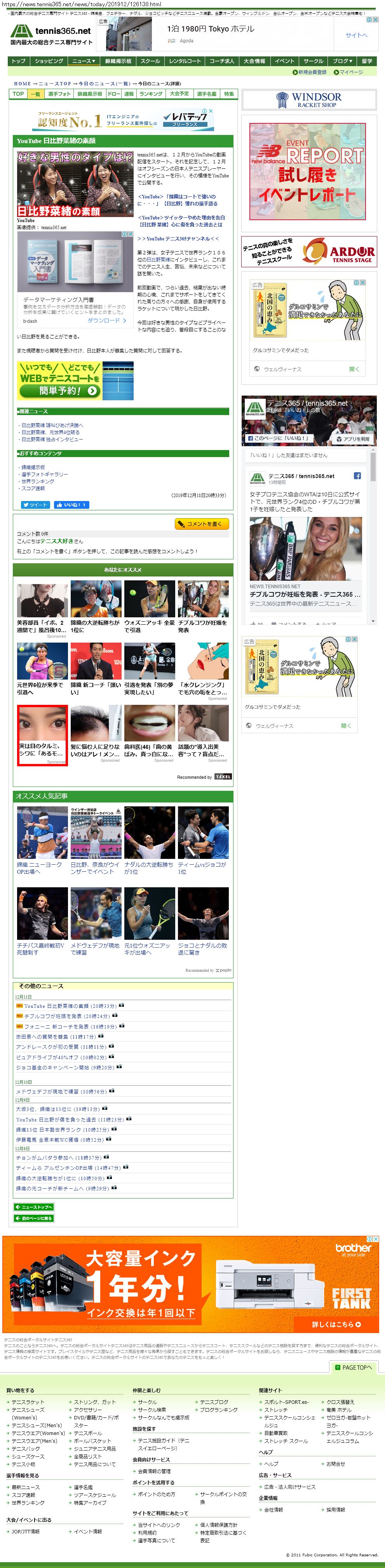This screenshot has width=385, height=1568.
Task: Go to レンタルコート in the navigation bar
Action: pyautogui.click(x=184, y=61)
